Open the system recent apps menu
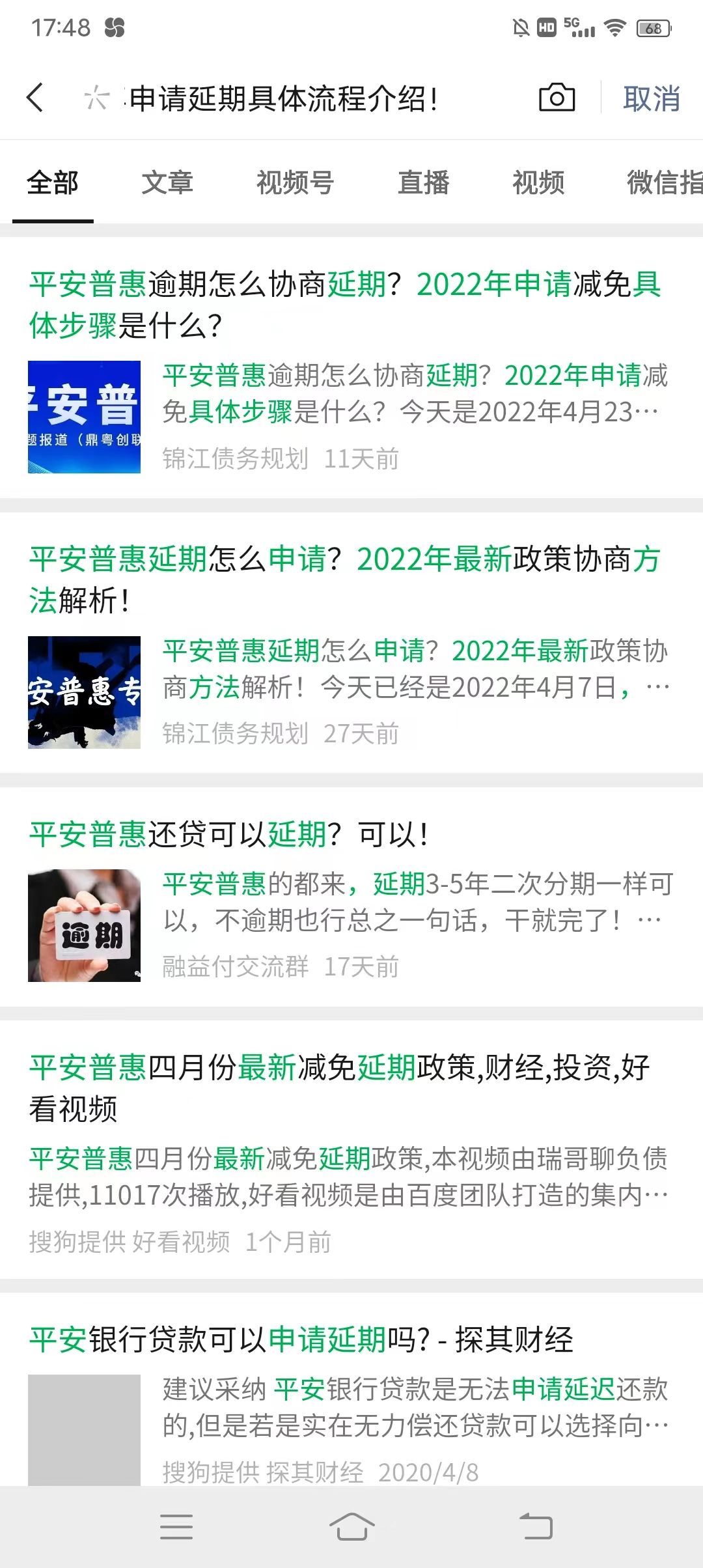The image size is (703, 1568). [176, 1526]
